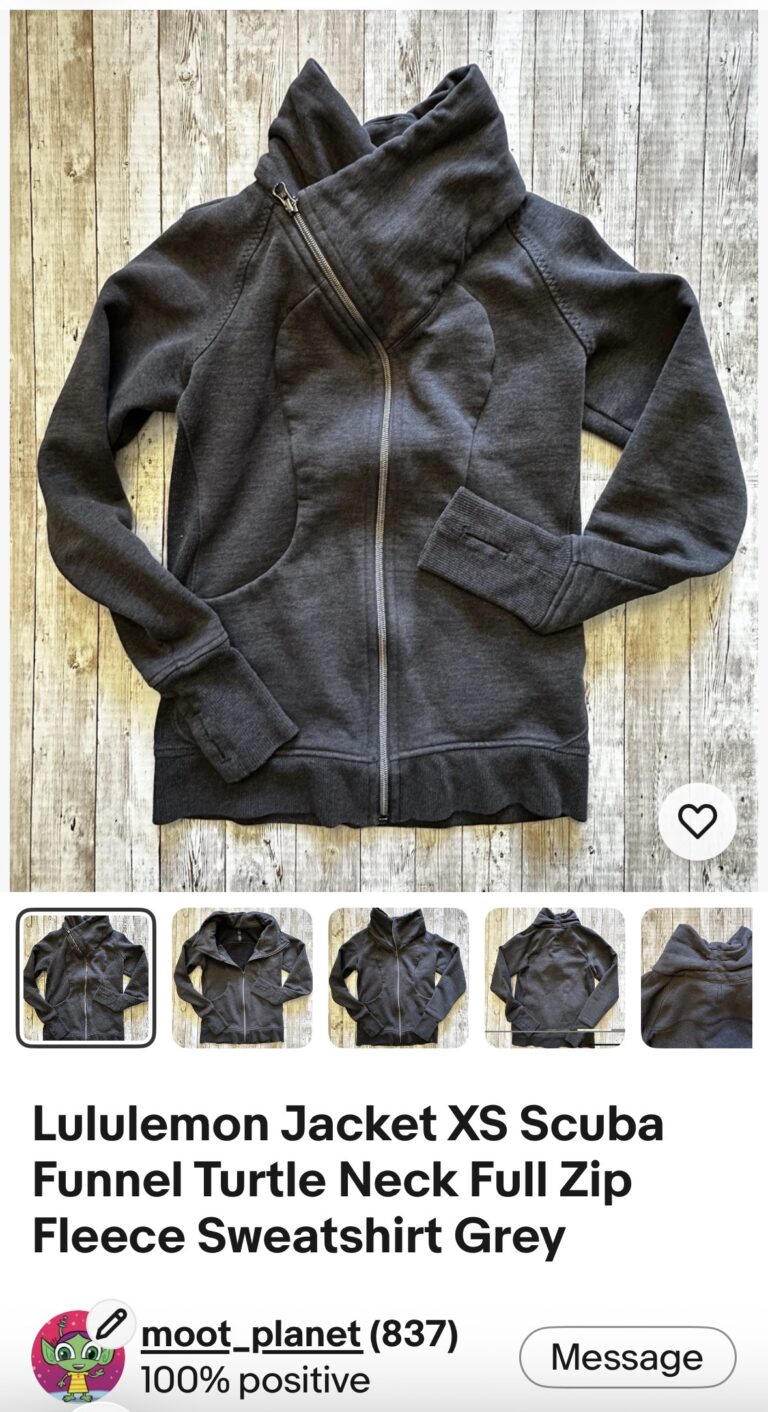Show the fifth thumbnail collar close-up

click(x=697, y=977)
